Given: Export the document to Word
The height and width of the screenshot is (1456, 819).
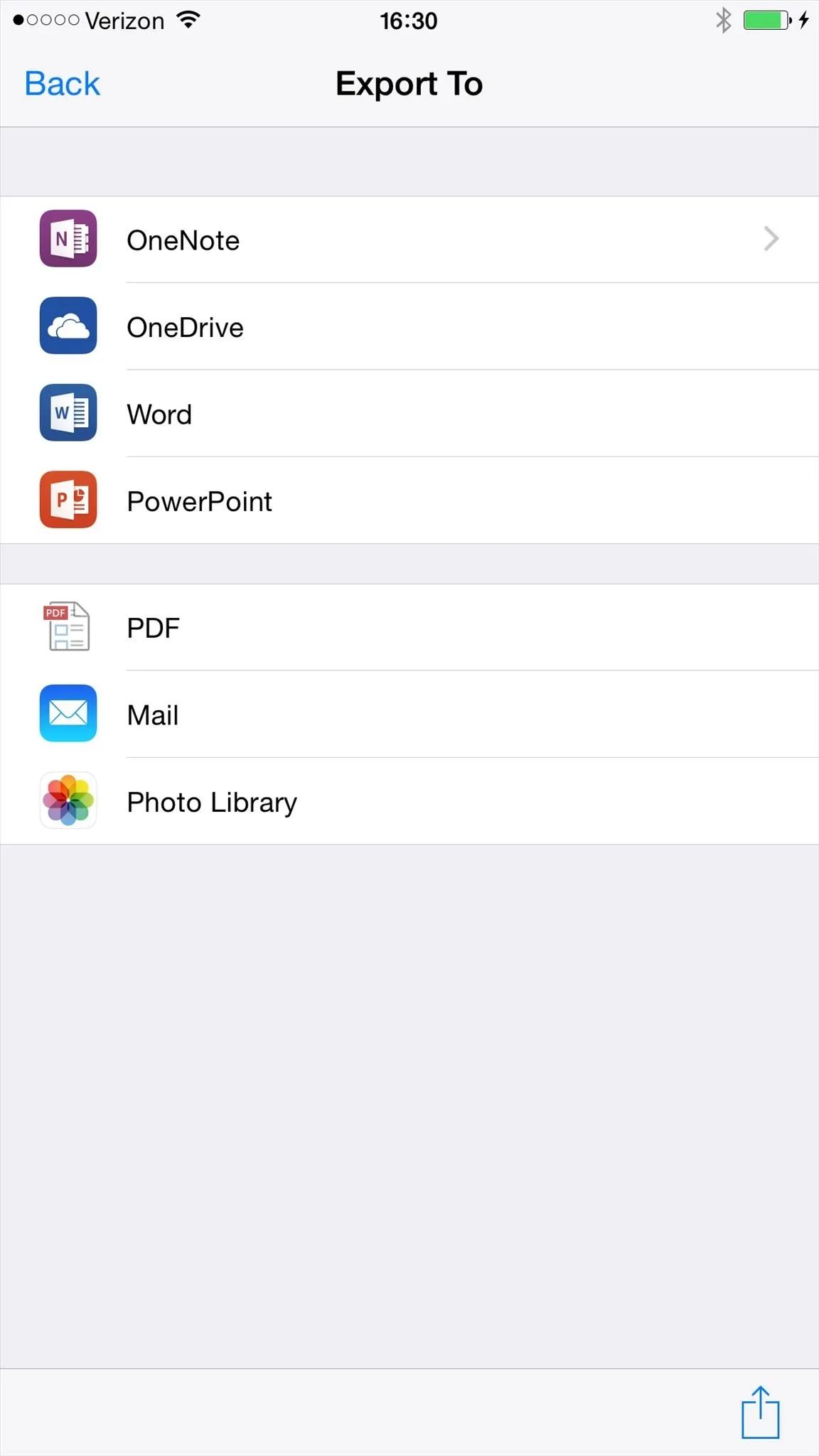Looking at the screenshot, I should (409, 414).
